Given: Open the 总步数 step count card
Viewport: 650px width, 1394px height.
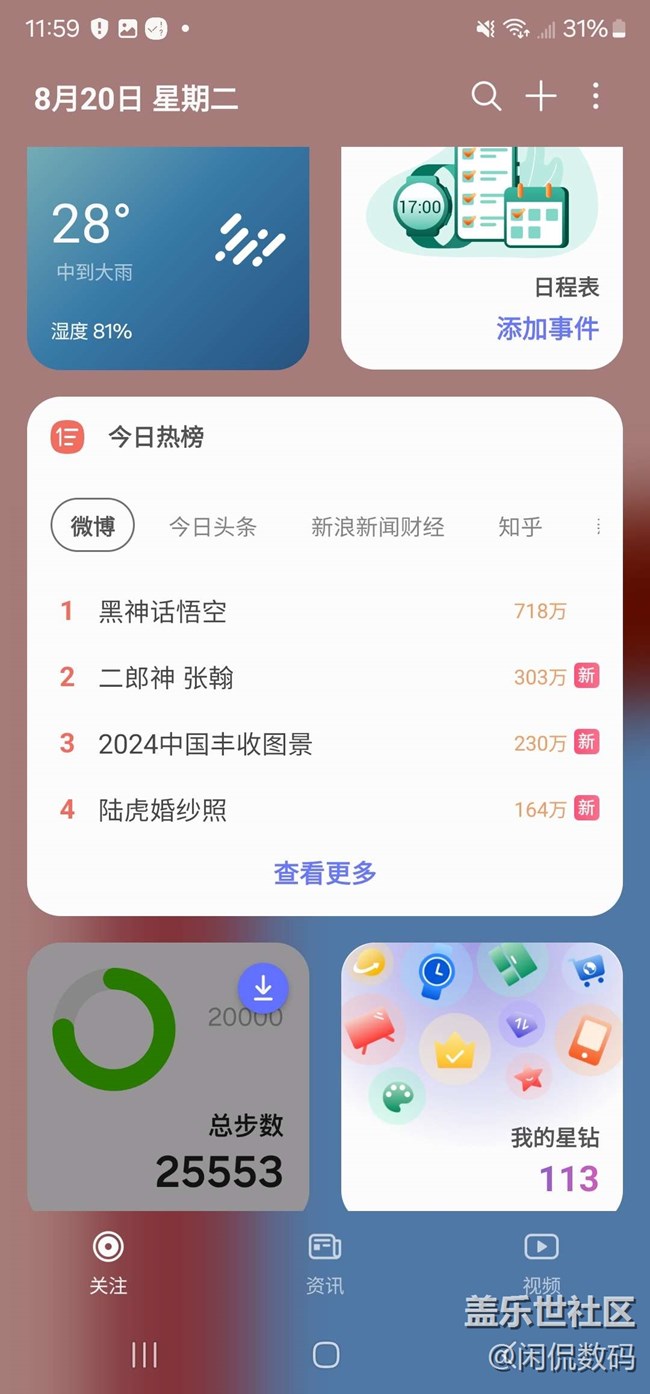Looking at the screenshot, I should [168, 1077].
